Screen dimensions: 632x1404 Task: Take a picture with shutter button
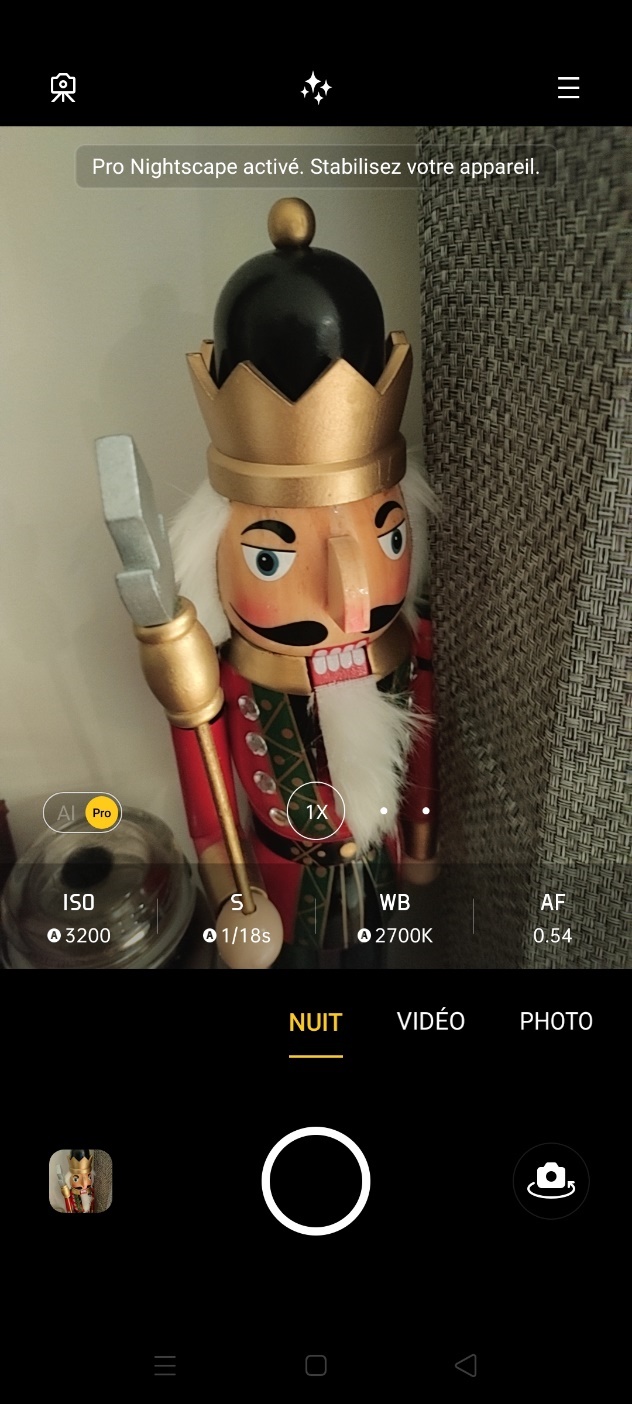point(316,1181)
